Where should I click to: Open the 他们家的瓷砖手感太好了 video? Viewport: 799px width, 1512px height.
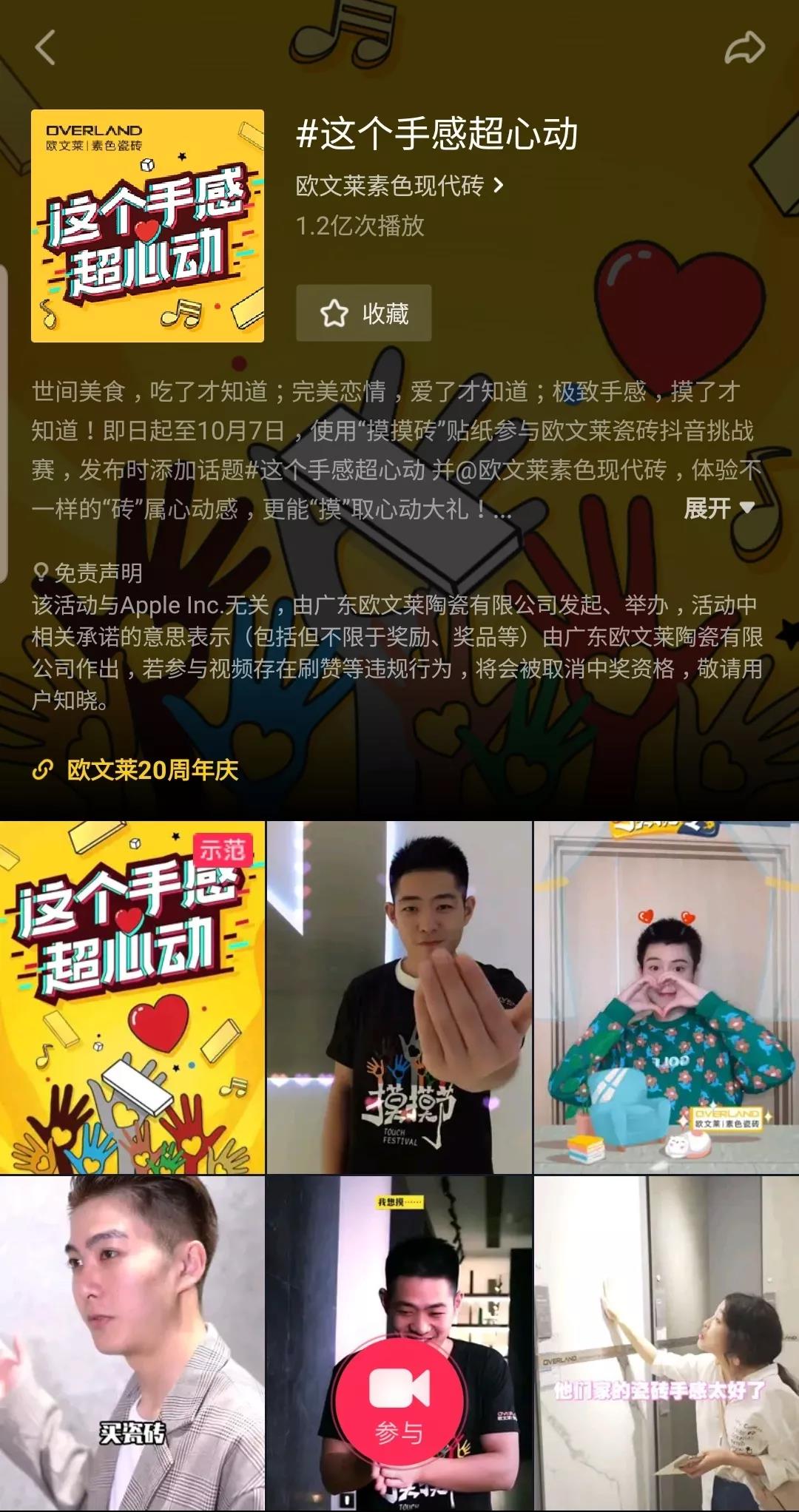click(x=666, y=1343)
